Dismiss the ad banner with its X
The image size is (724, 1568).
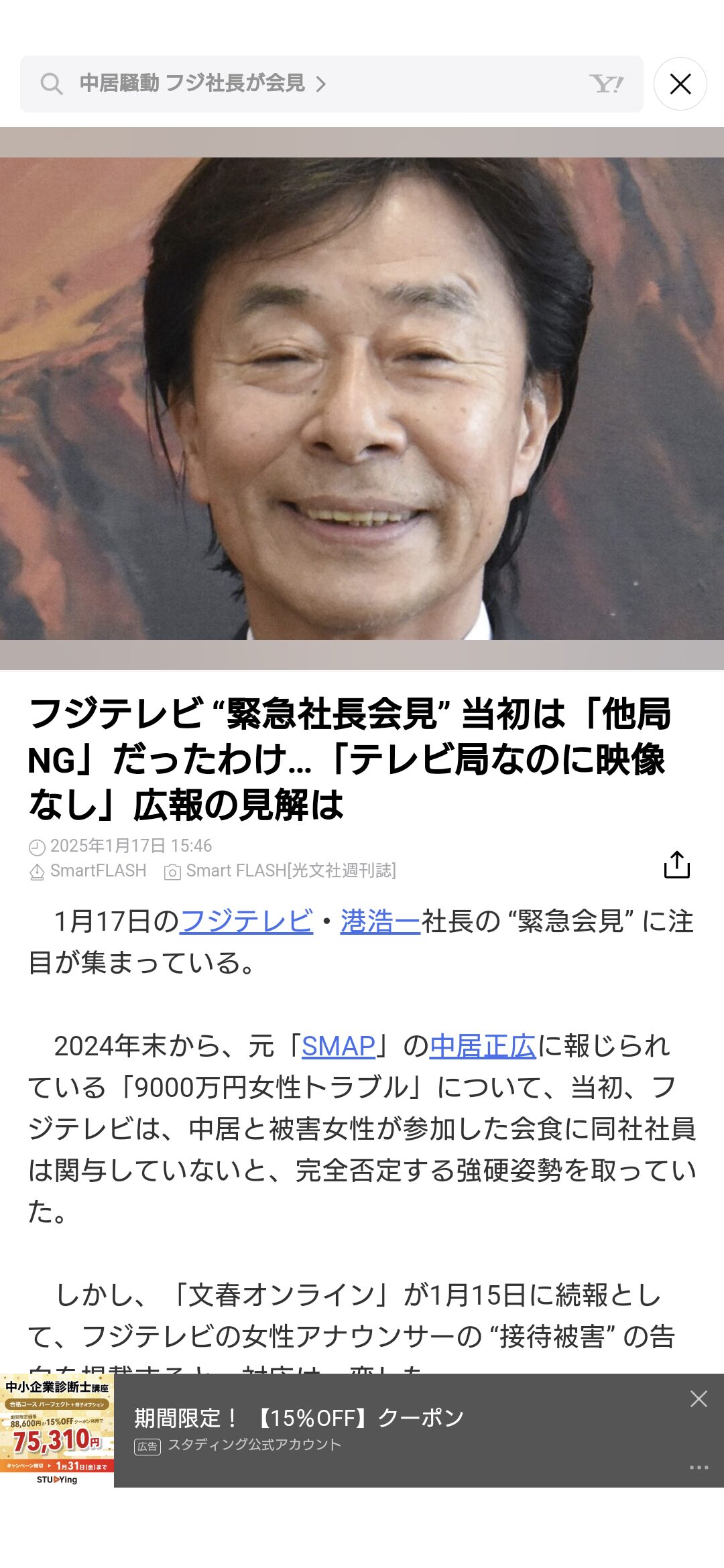coord(699,1398)
